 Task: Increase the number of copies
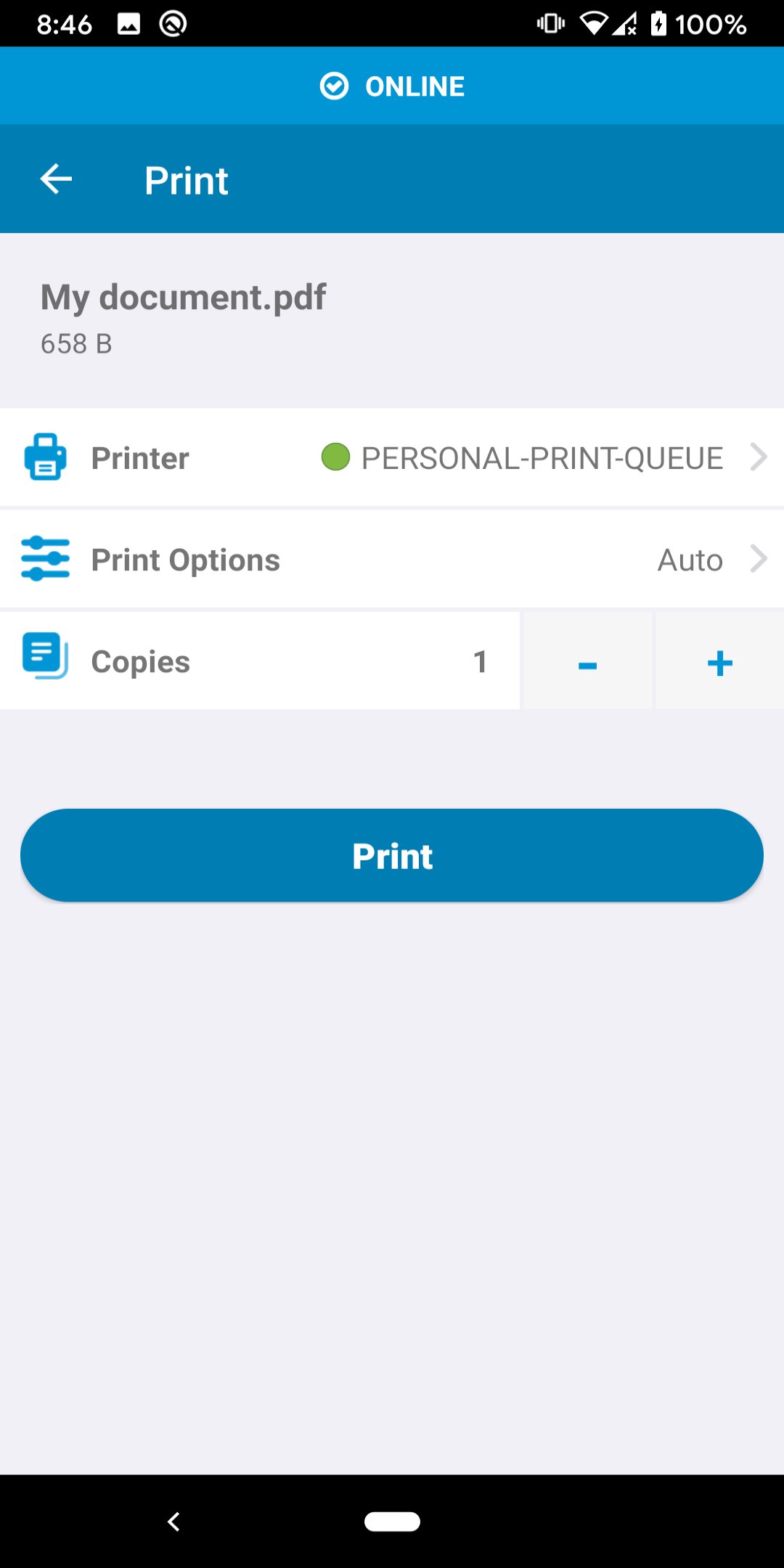(719, 662)
